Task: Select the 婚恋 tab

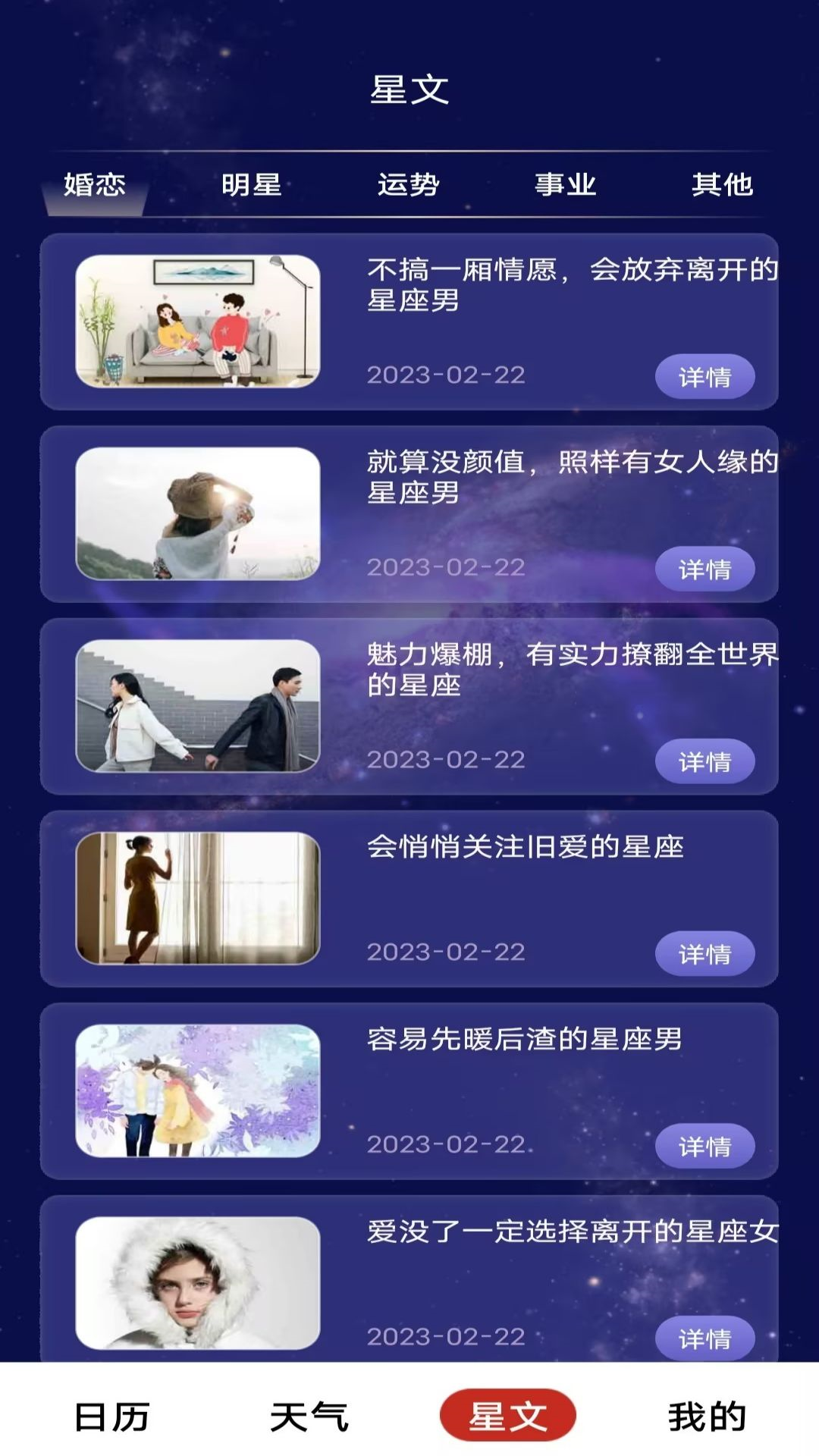Action: (94, 184)
